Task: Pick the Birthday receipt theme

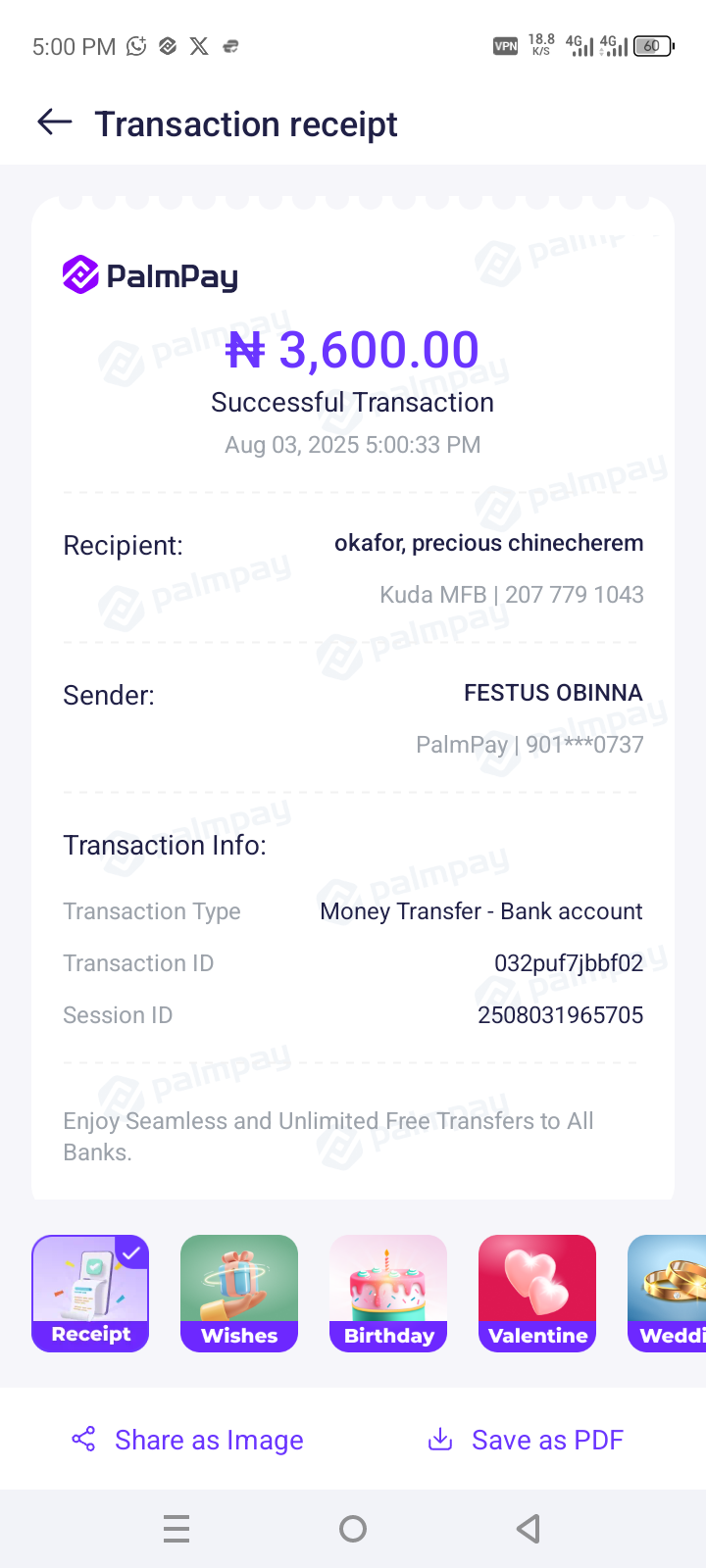Action: click(x=388, y=1293)
